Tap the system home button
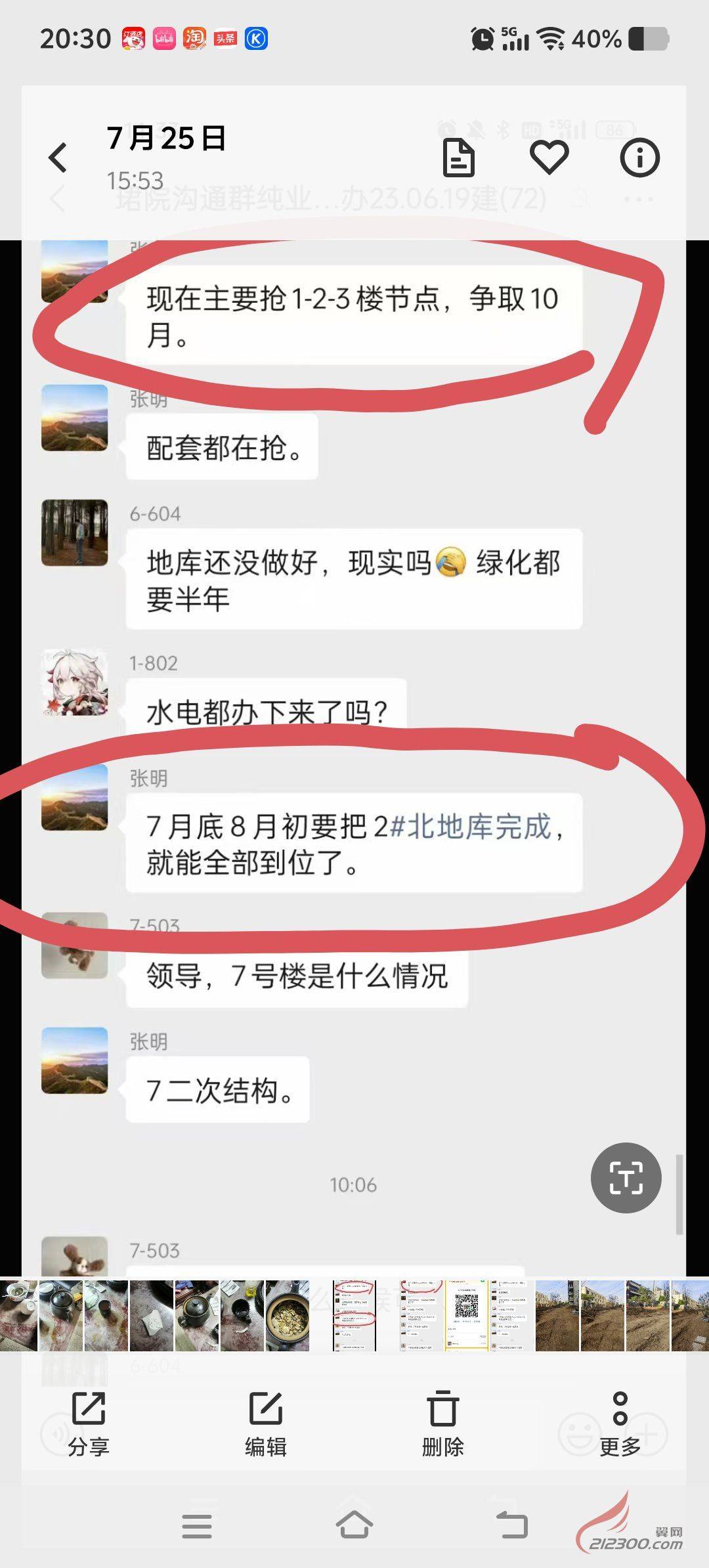709x1568 pixels. pos(354,1525)
